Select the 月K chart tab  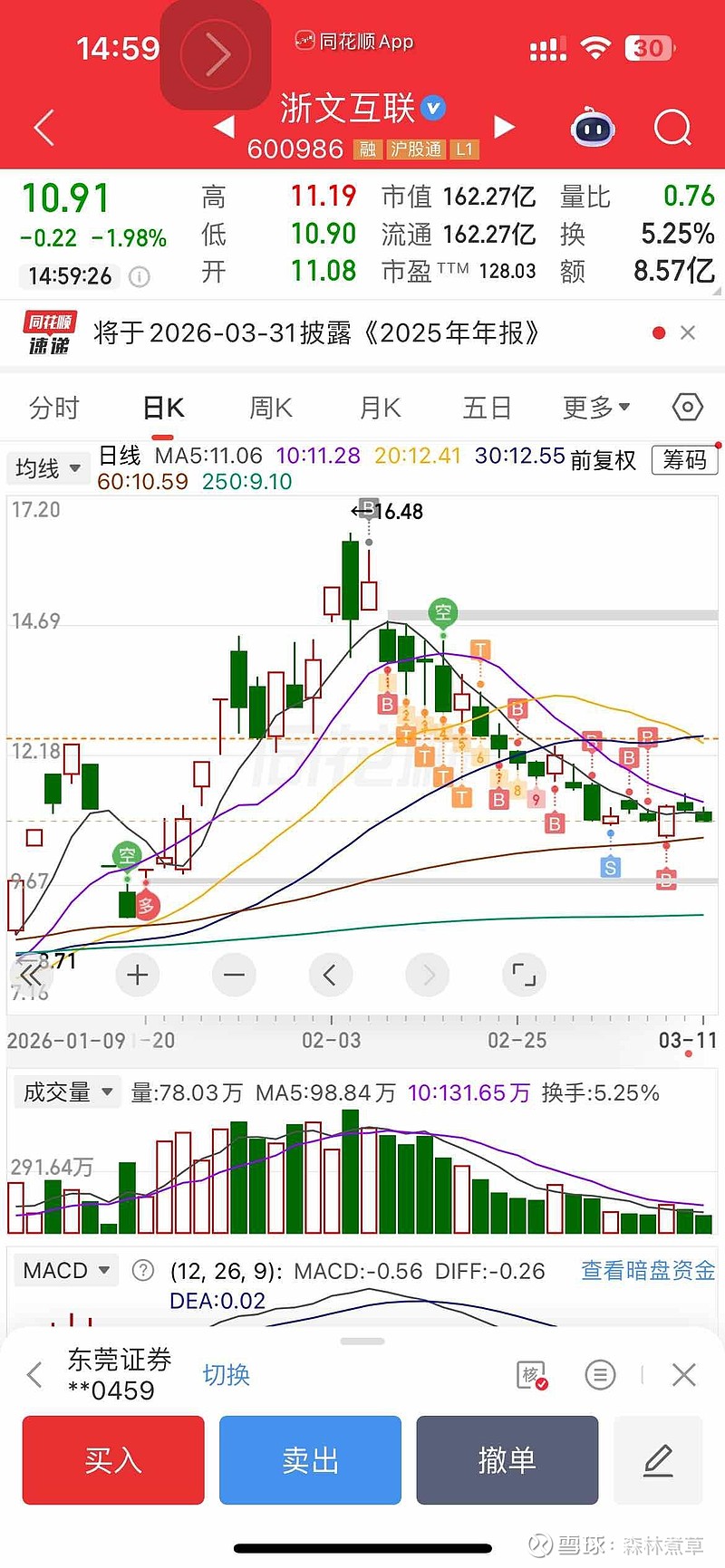380,408
